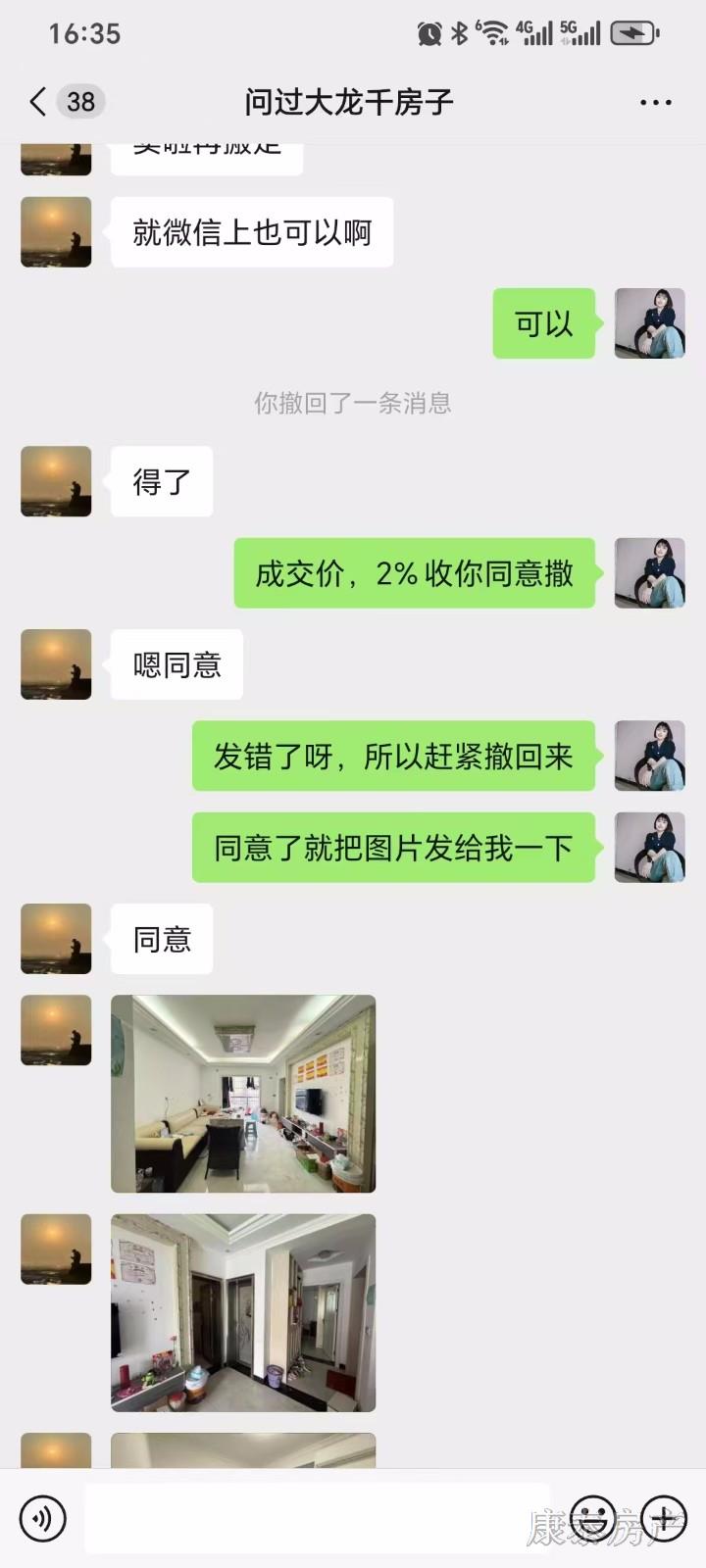Open the chat's three-dot options menu
This screenshot has width=706, height=1568.
pyautogui.click(x=655, y=102)
